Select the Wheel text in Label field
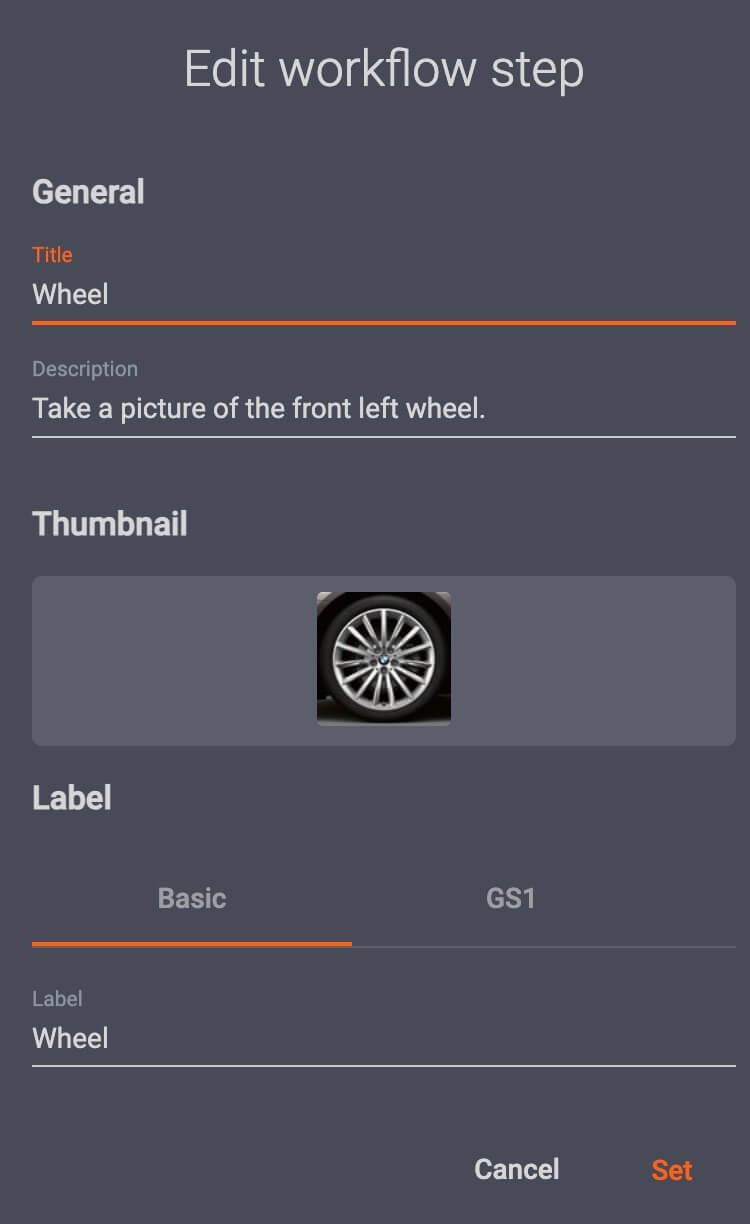The image size is (750, 1224). coord(70,1038)
